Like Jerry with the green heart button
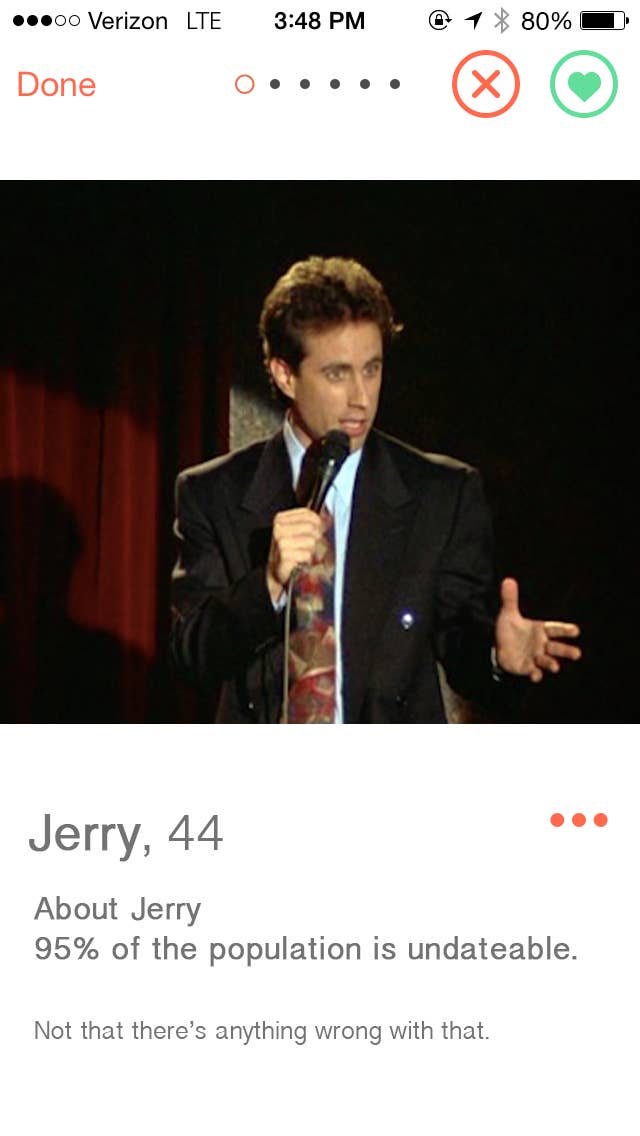The image size is (640, 1136). 583,84
